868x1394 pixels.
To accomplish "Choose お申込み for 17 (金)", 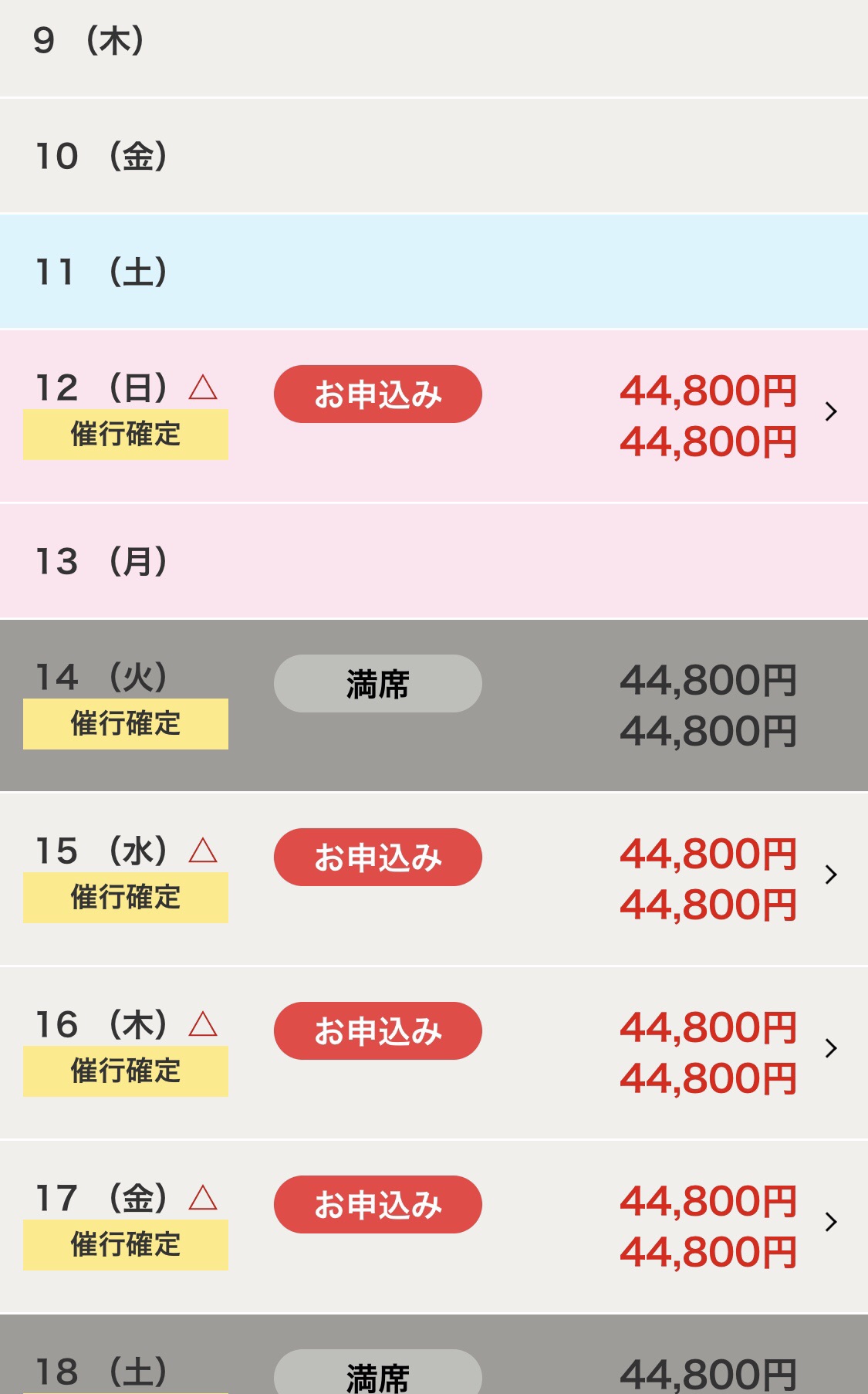I will coord(378,1205).
